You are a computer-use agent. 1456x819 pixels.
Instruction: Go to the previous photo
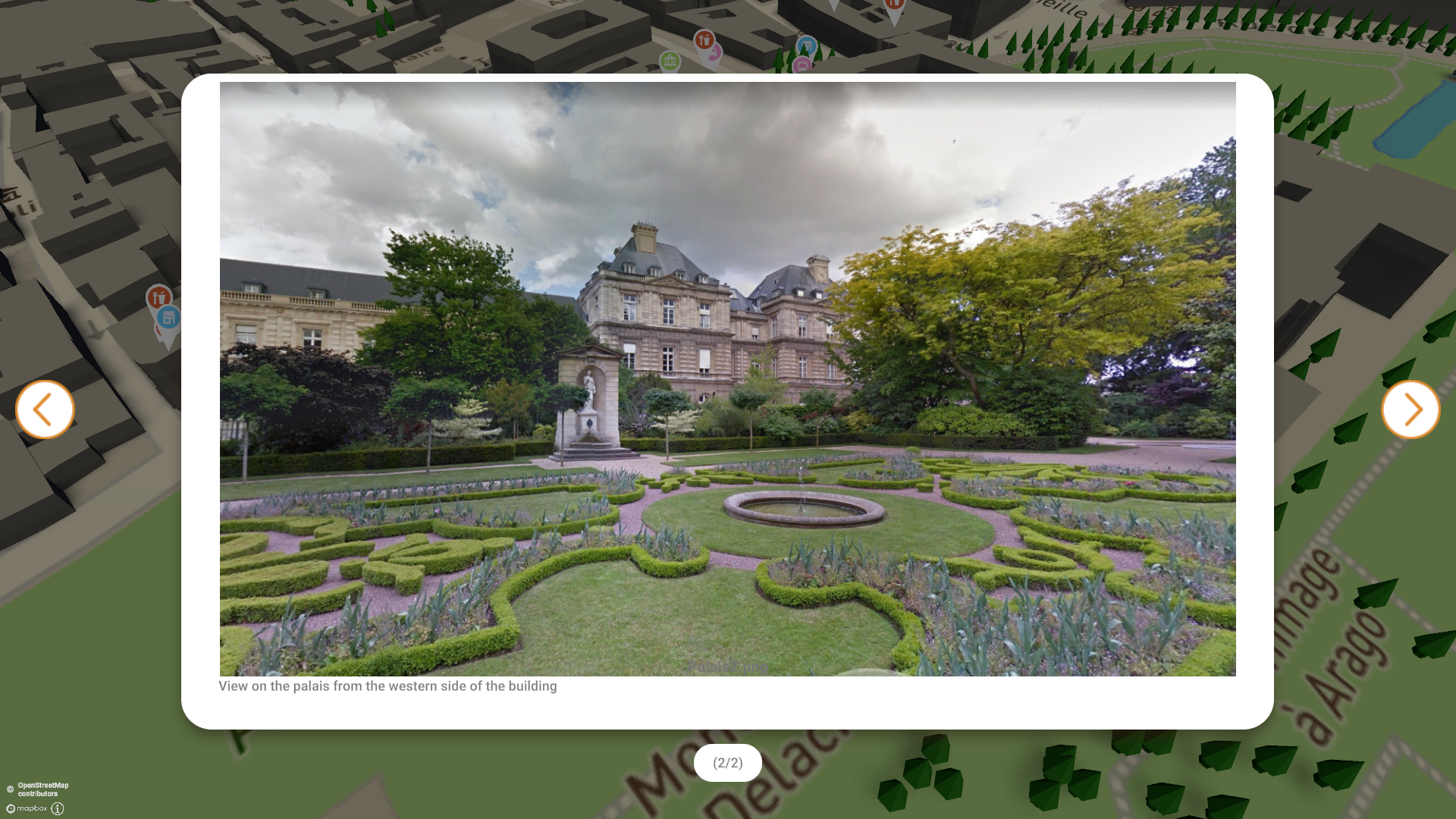(45, 409)
